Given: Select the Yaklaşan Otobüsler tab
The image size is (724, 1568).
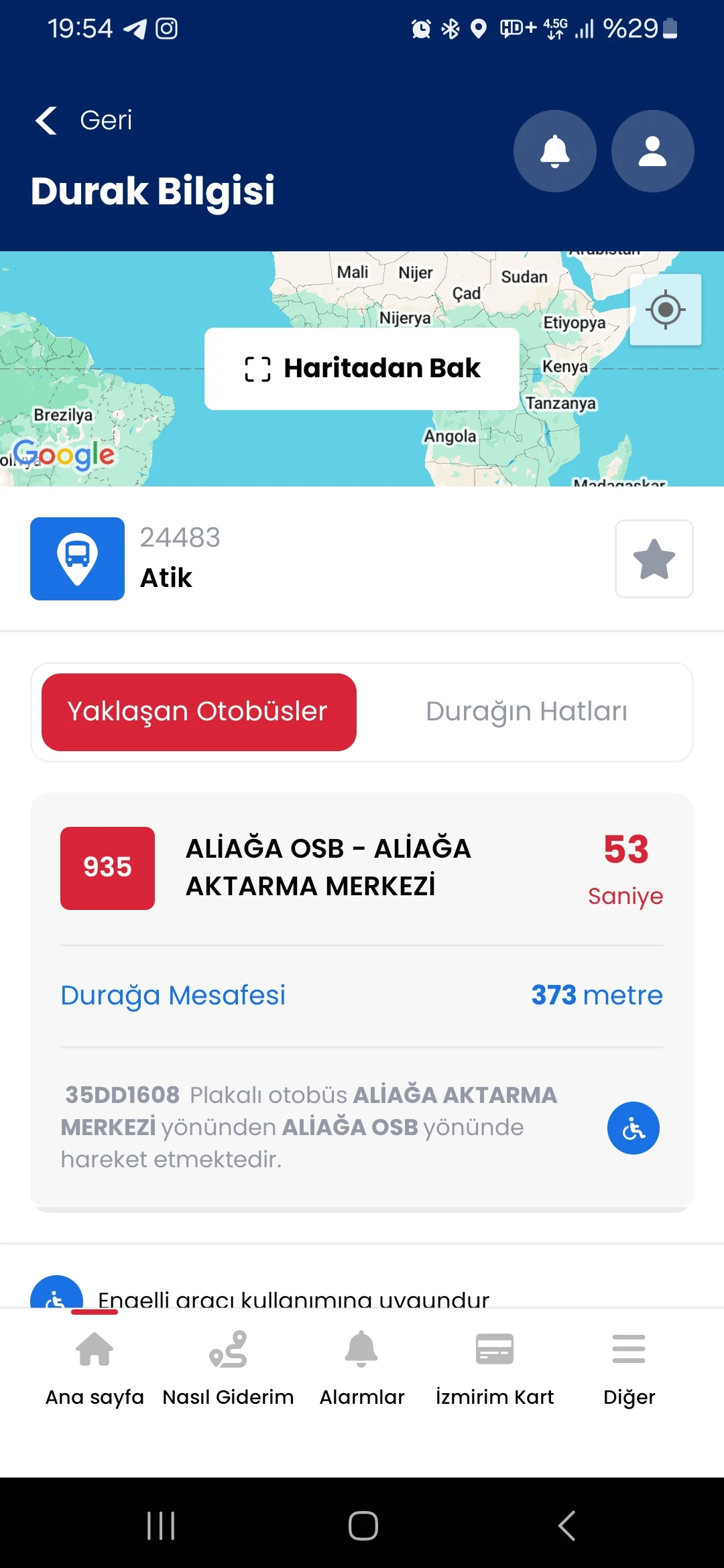Looking at the screenshot, I should point(198,711).
